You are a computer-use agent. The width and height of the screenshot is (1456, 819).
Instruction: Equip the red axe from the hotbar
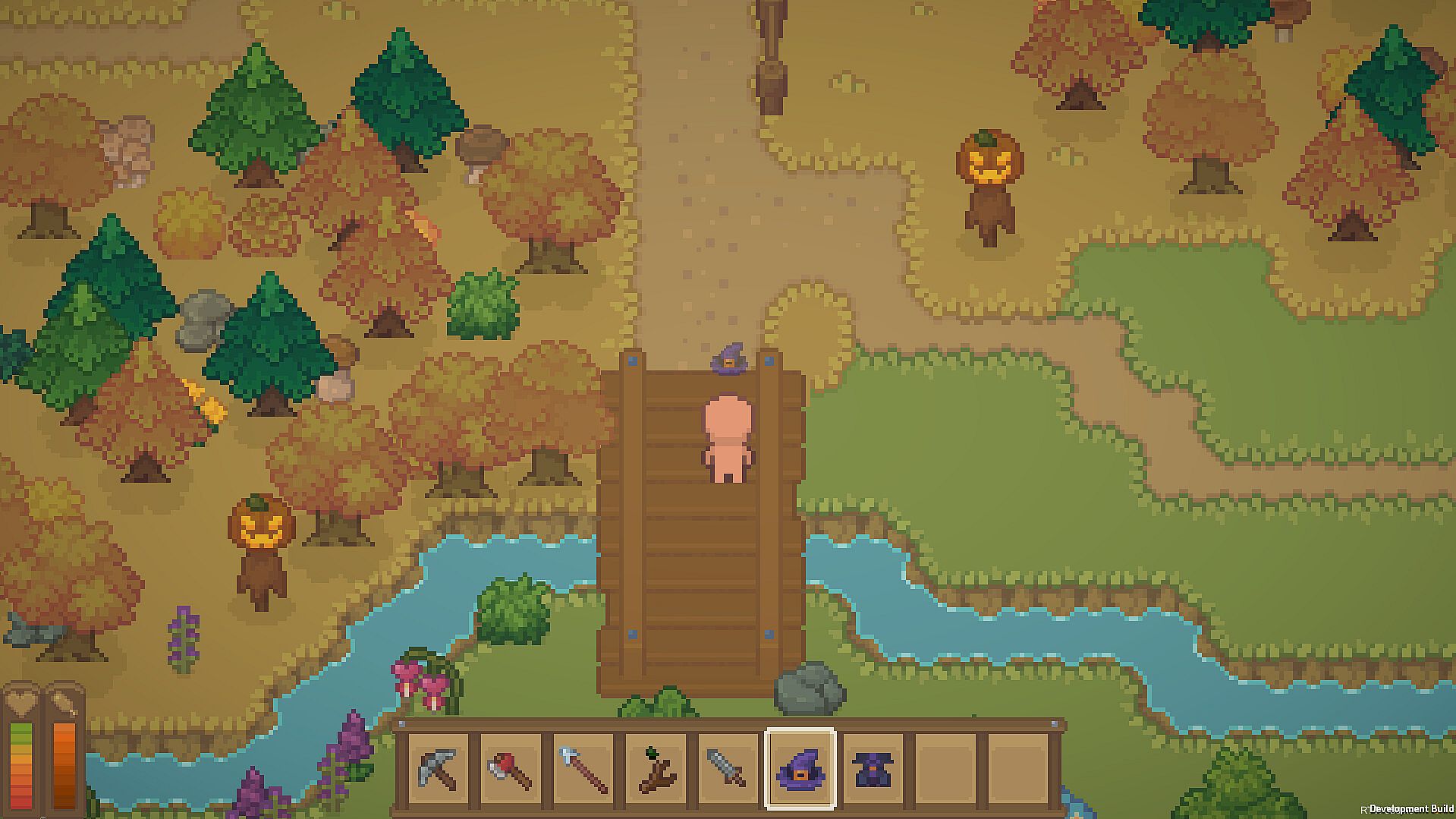point(511,768)
